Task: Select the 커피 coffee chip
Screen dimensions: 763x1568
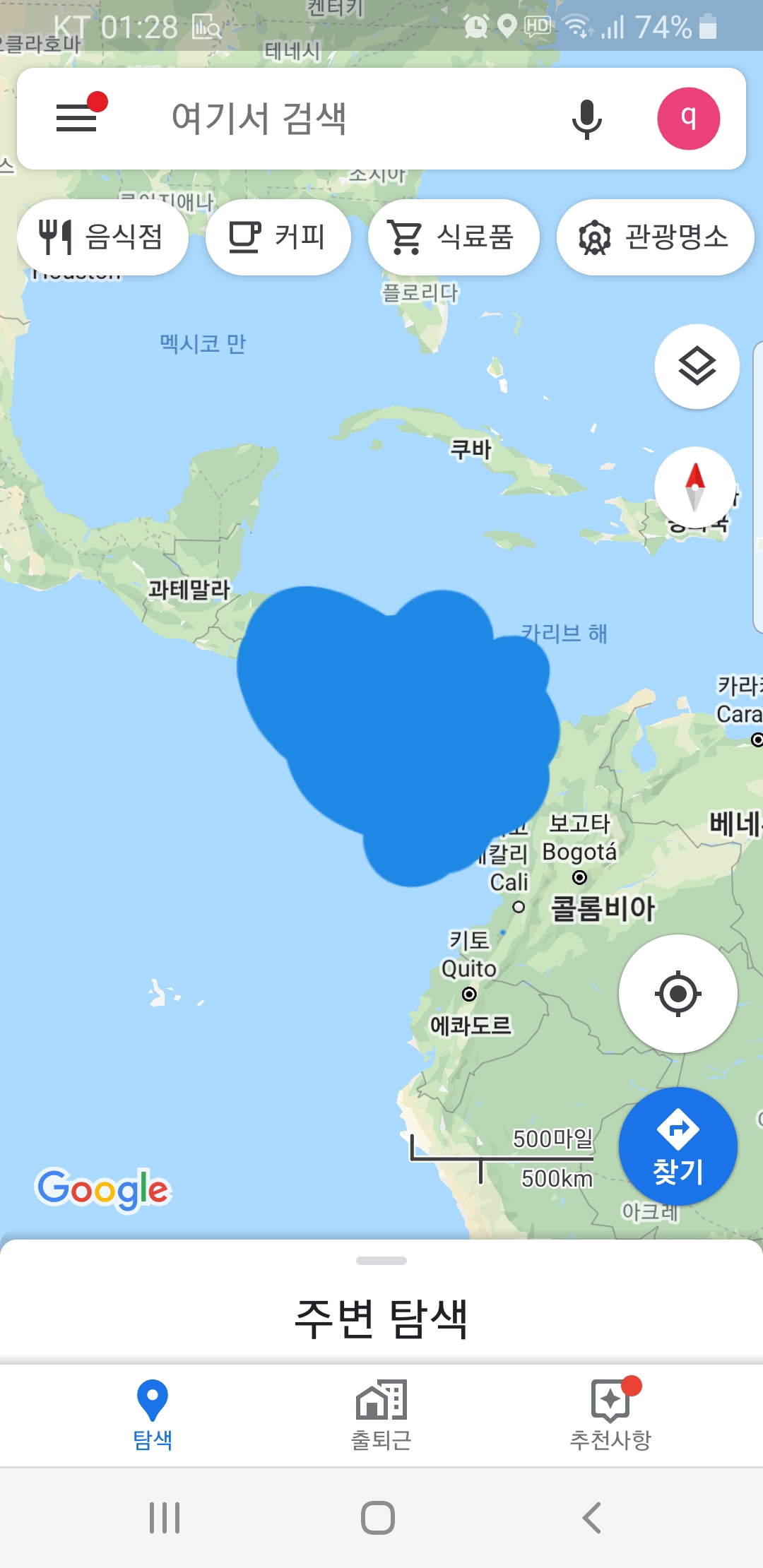Action: pos(278,237)
